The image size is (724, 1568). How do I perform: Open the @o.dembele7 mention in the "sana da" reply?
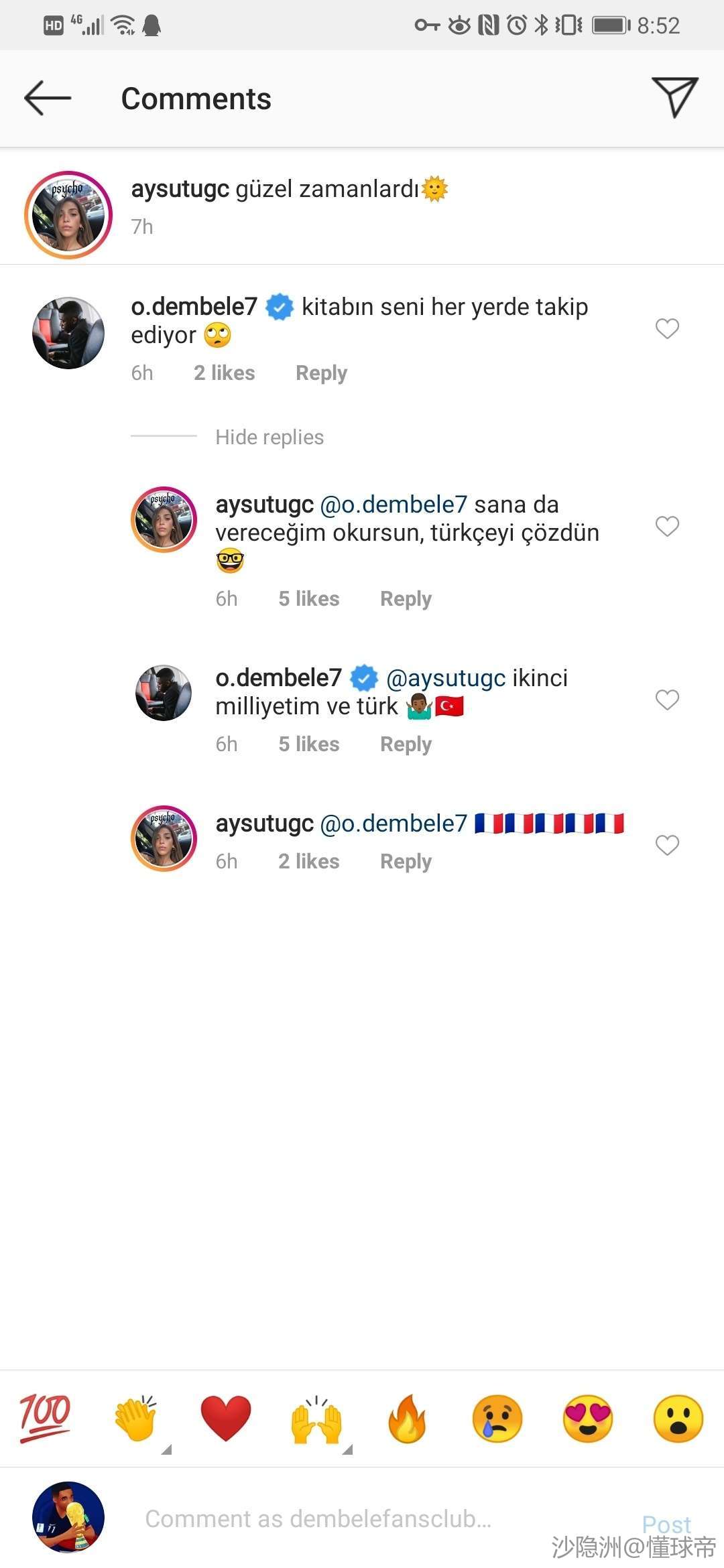394,505
